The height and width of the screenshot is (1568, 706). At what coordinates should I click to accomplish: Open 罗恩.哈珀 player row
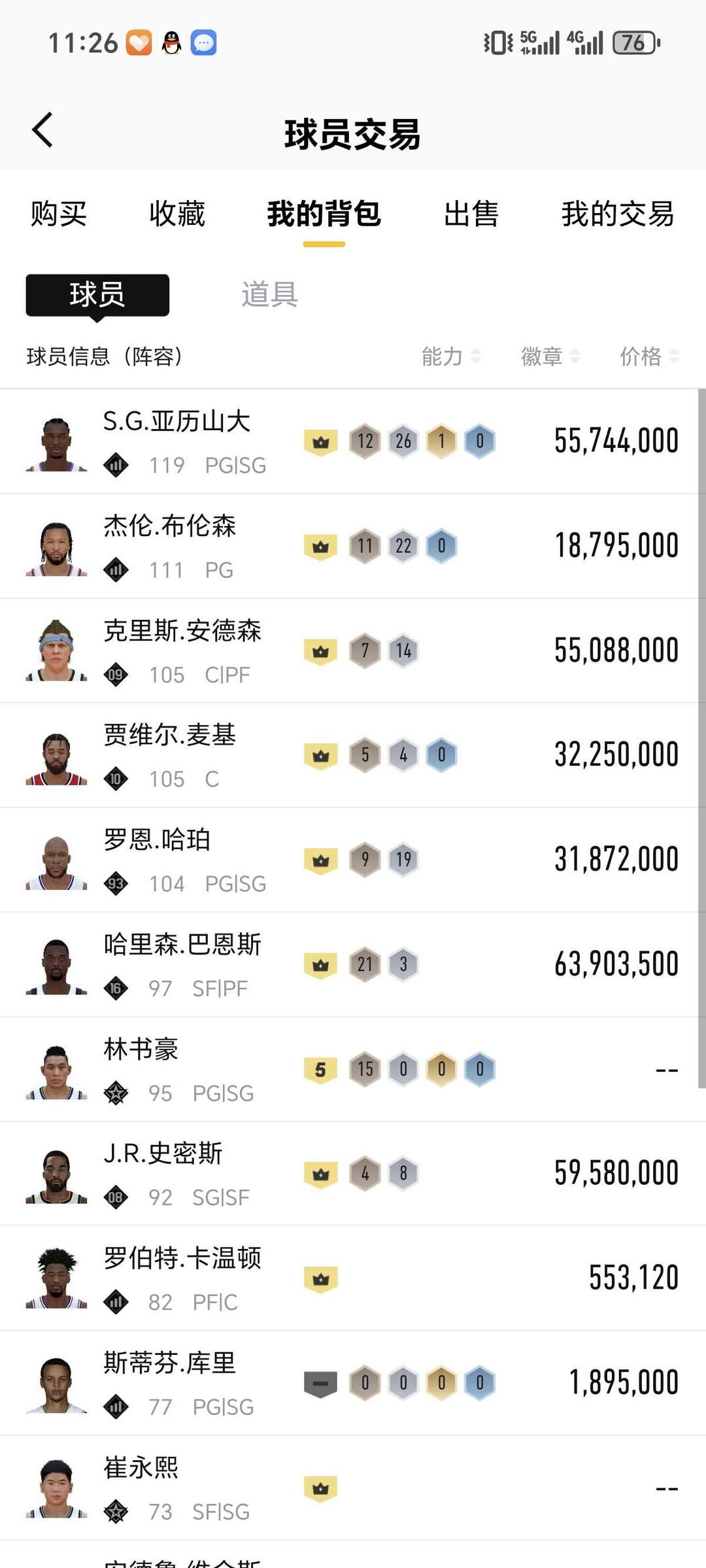pyautogui.click(x=353, y=860)
